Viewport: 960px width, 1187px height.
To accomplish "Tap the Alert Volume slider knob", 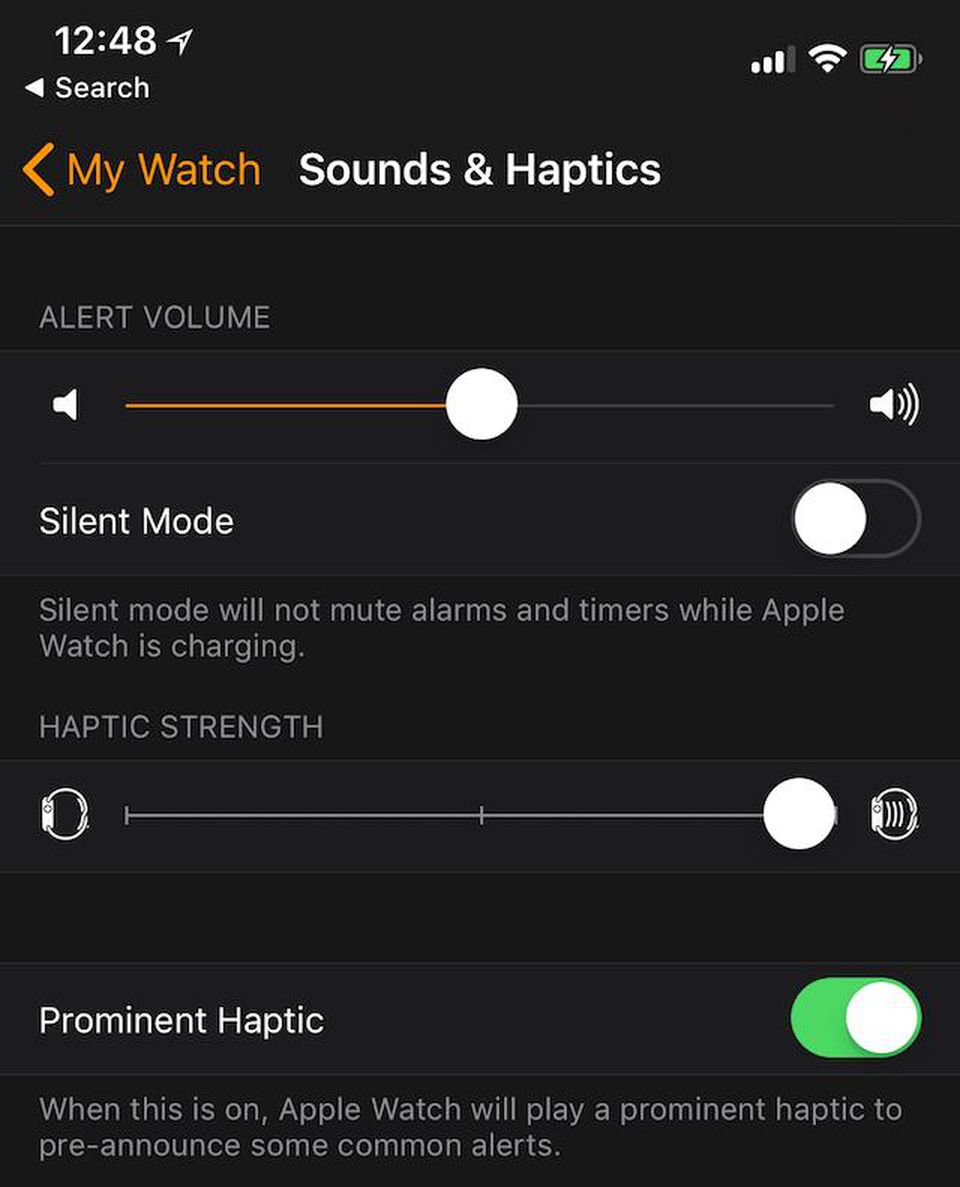I will (481, 405).
